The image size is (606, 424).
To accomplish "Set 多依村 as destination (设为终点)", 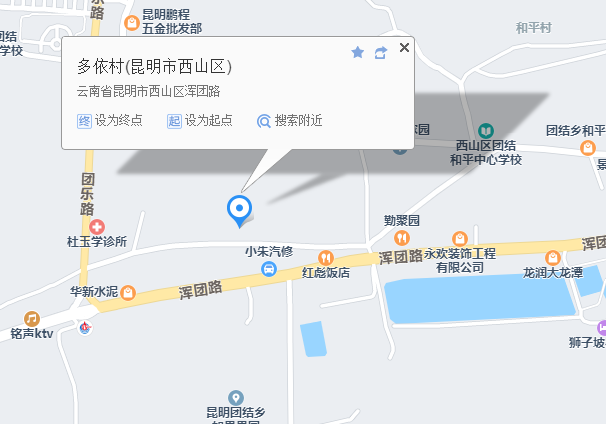I will [109, 120].
